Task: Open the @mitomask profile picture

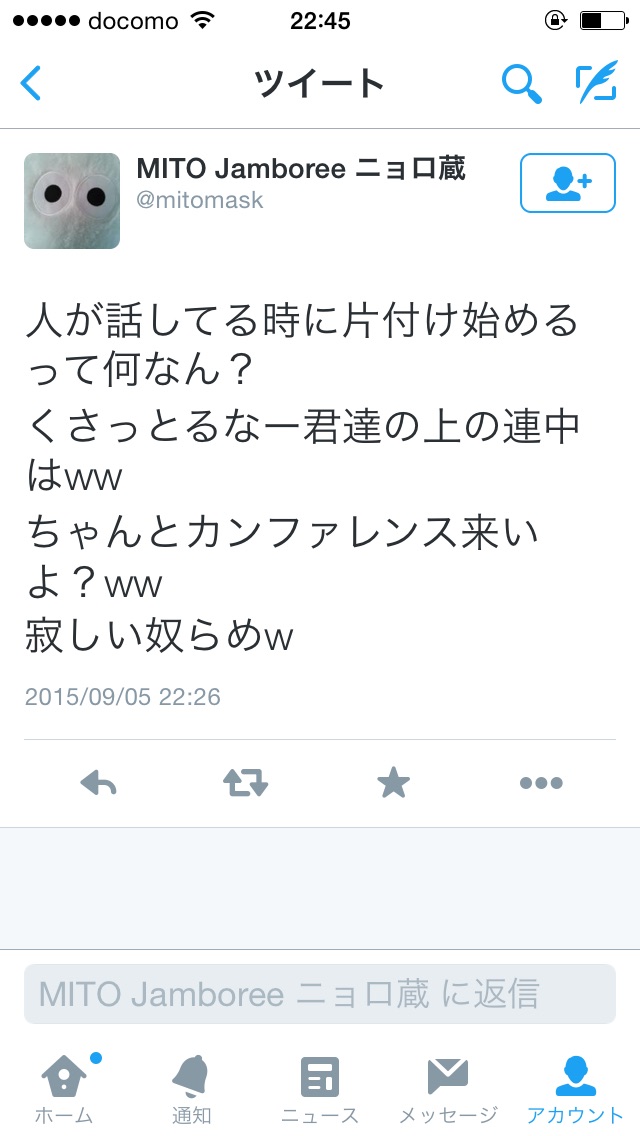Action: coord(72,201)
